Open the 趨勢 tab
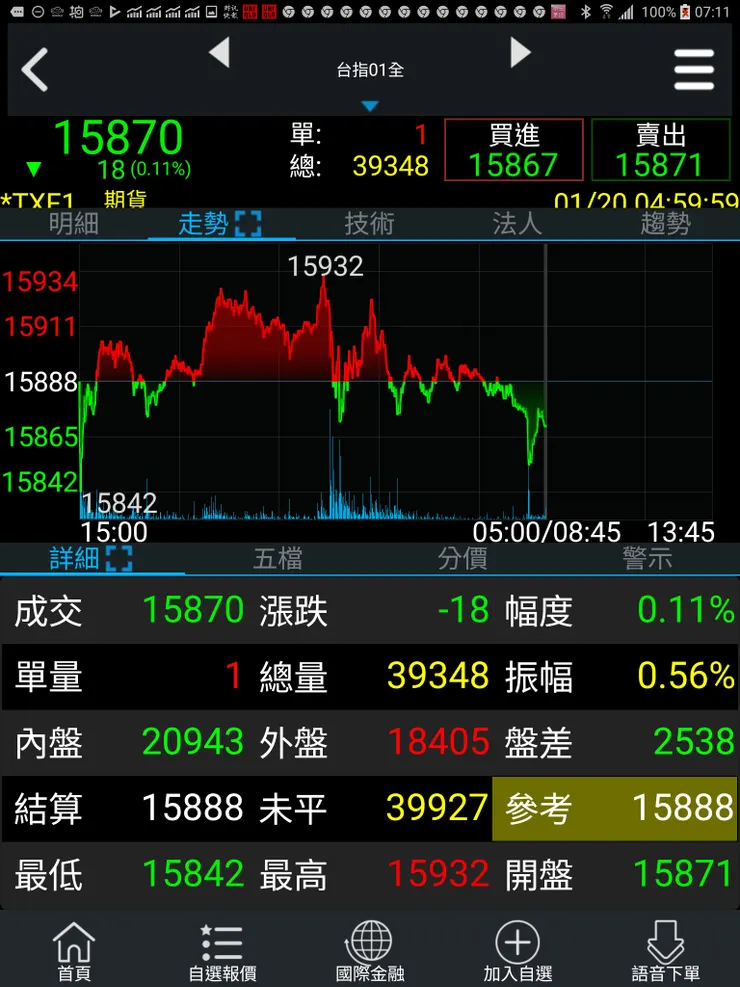740x987 pixels. [x=665, y=224]
